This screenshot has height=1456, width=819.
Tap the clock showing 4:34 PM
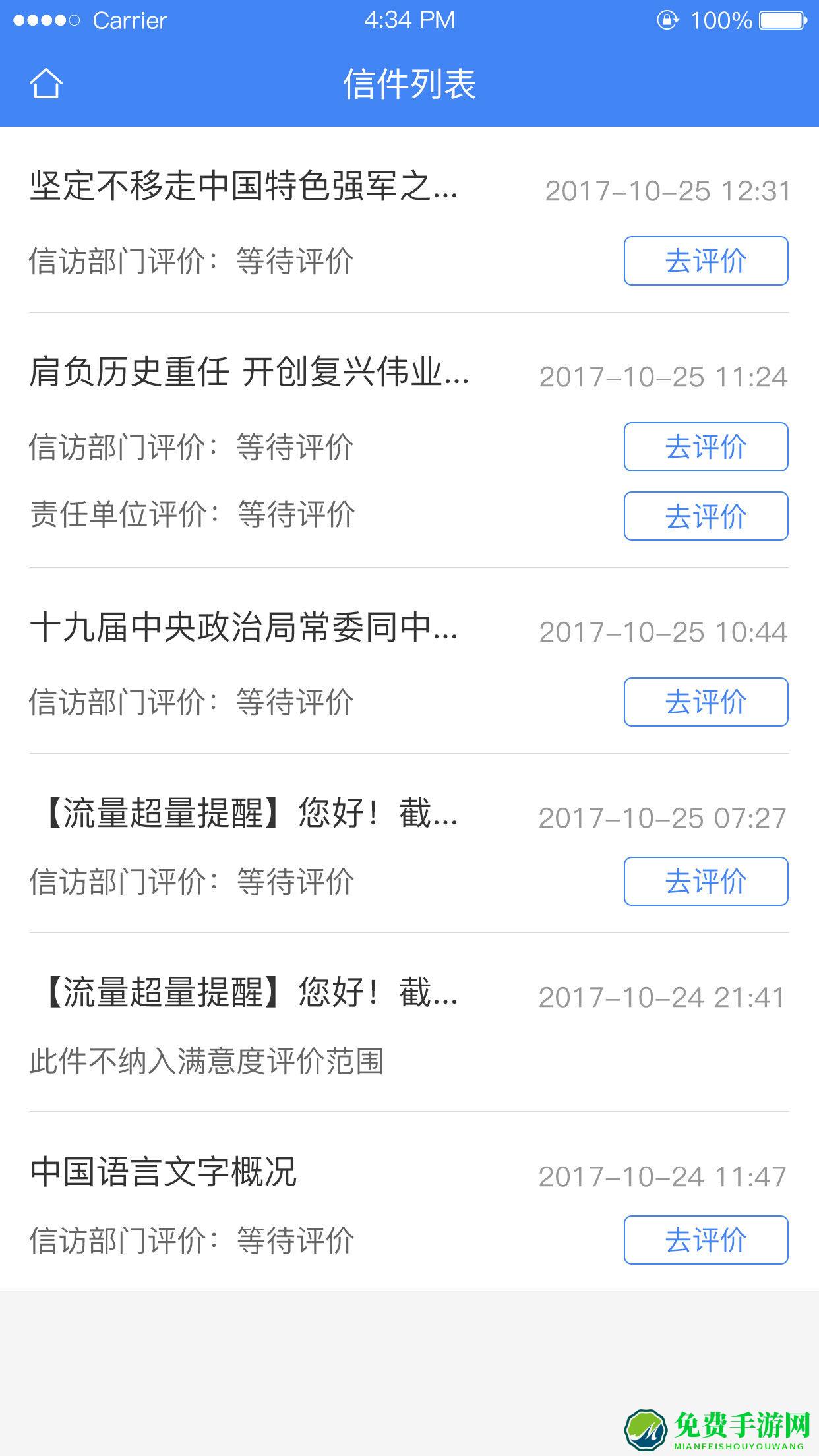pyautogui.click(x=409, y=20)
